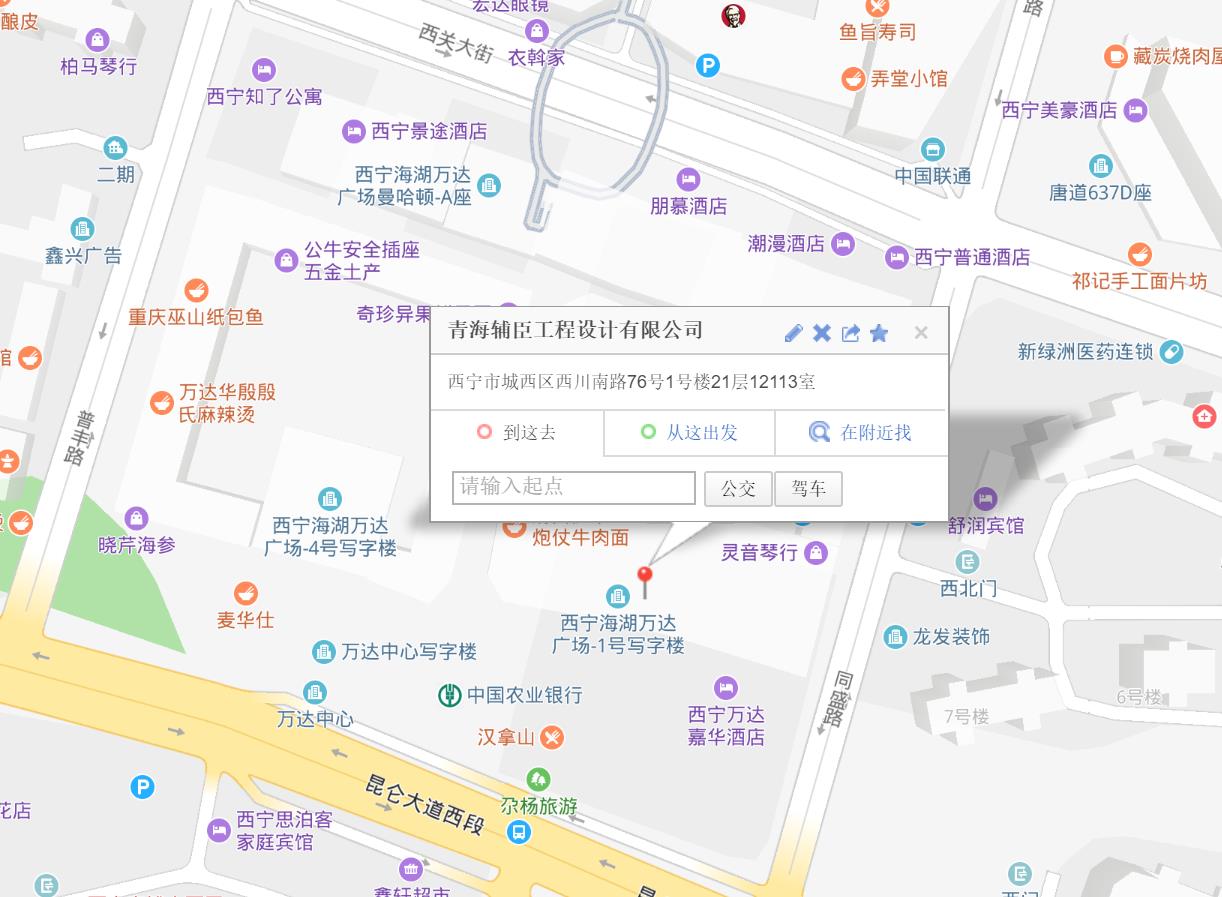Open the 汉拿山 restaurant marker
Viewport: 1222px width, 897px height.
click(x=552, y=738)
